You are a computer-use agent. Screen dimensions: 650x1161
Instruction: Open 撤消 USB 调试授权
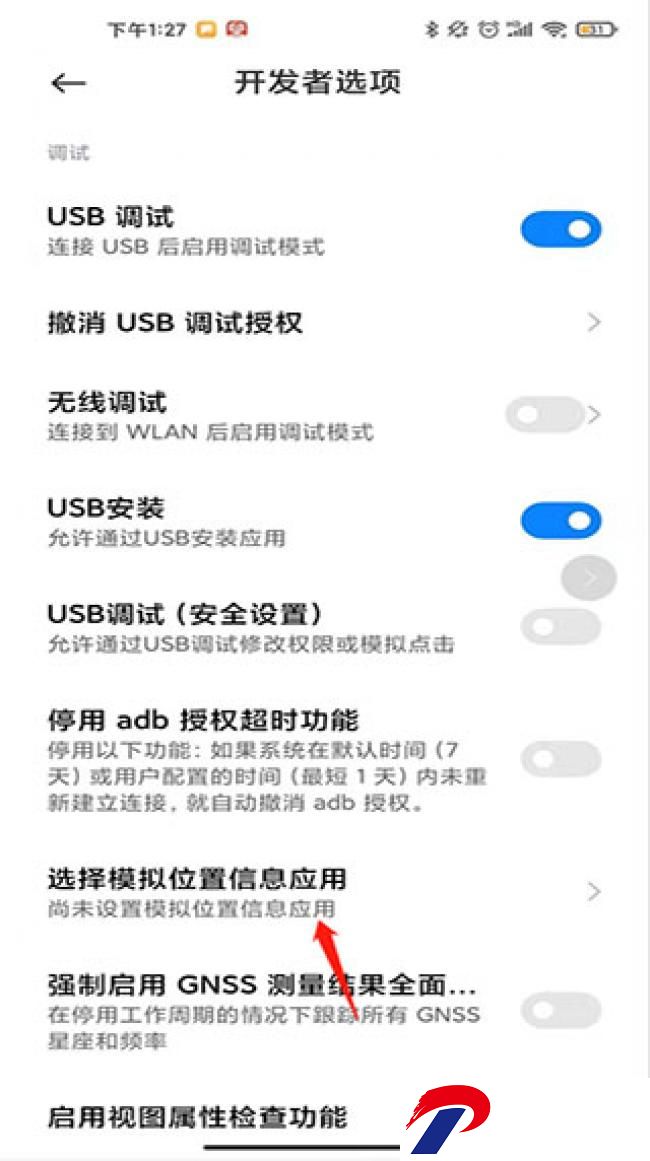[x=325, y=323]
